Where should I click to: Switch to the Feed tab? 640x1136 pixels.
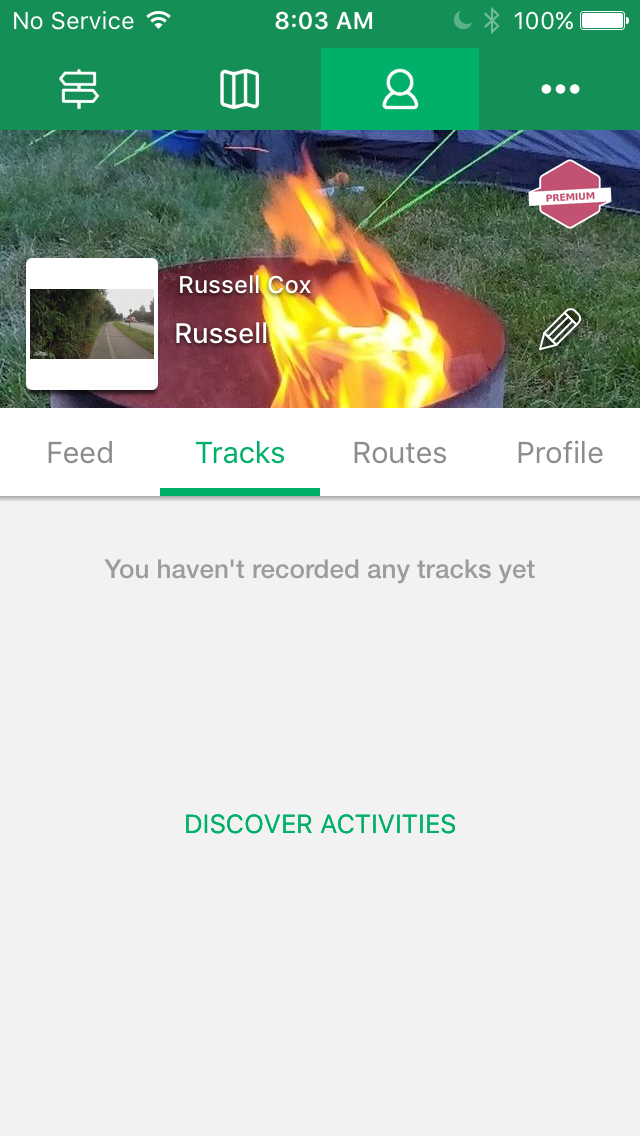tap(80, 453)
